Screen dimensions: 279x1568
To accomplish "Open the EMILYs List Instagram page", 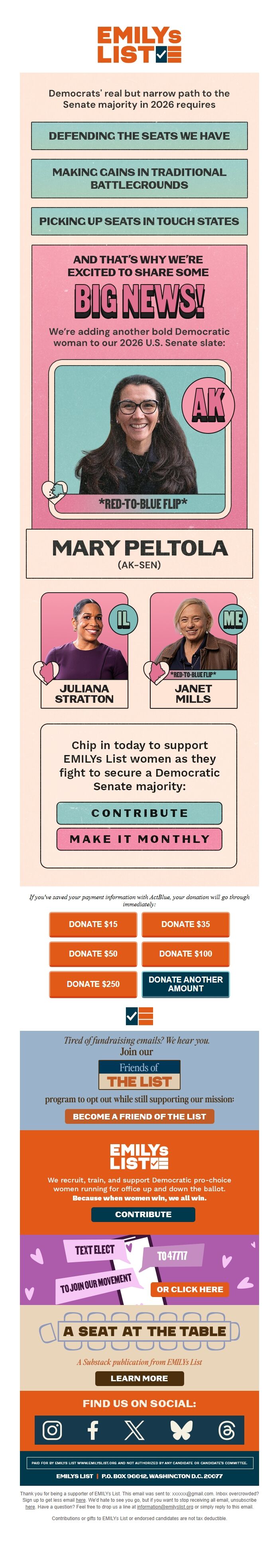I will point(52,1430).
